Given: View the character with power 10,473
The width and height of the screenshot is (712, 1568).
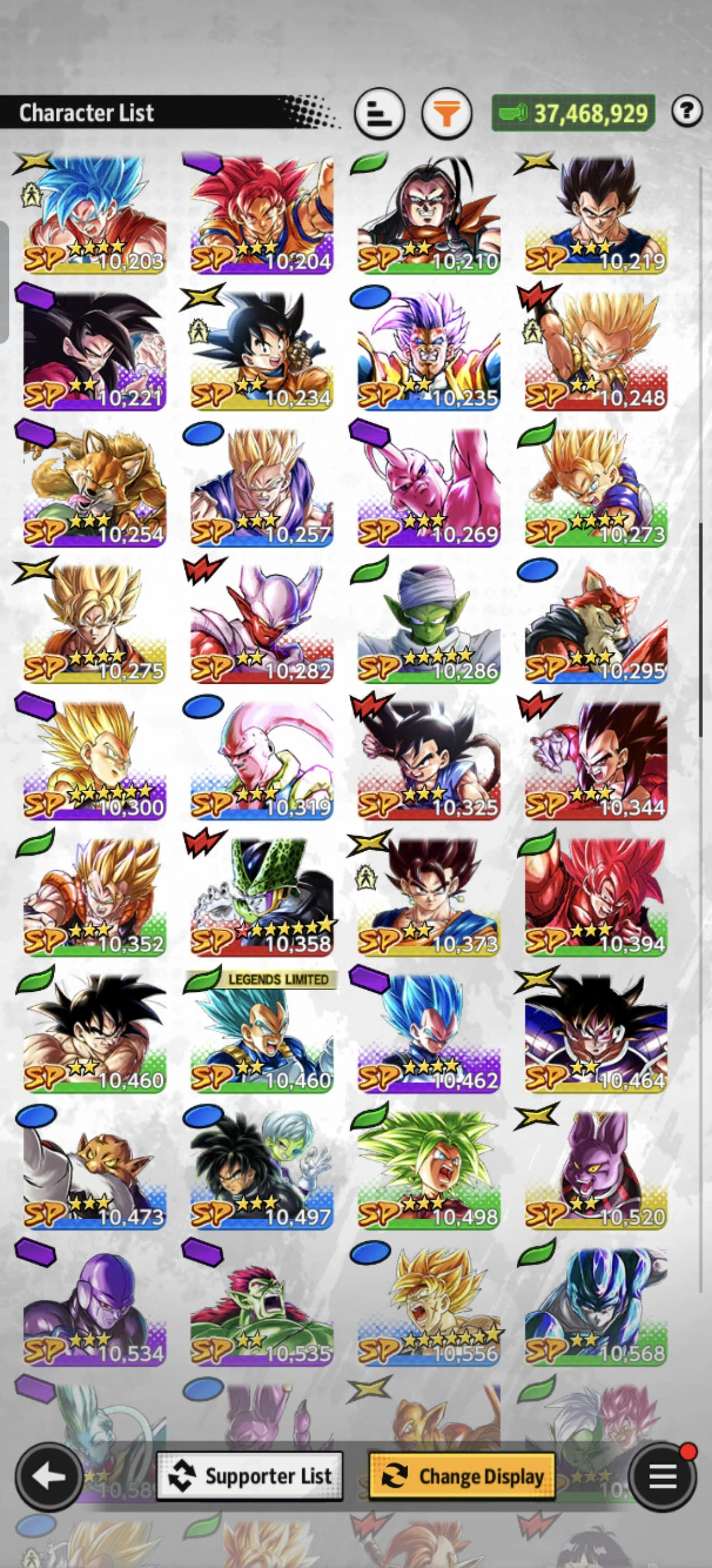Looking at the screenshot, I should (x=95, y=1169).
